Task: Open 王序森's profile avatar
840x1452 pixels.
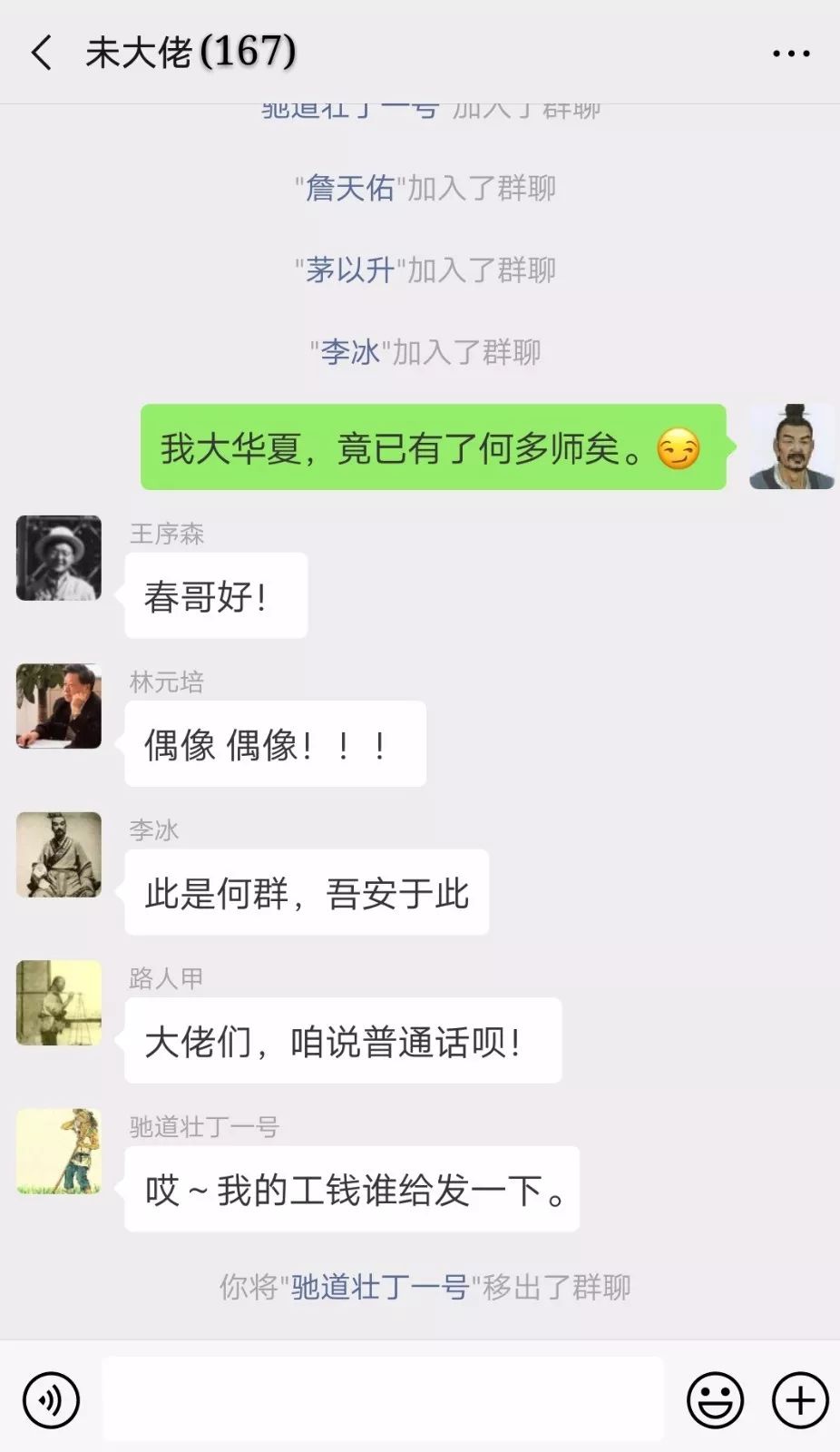Action: click(59, 558)
